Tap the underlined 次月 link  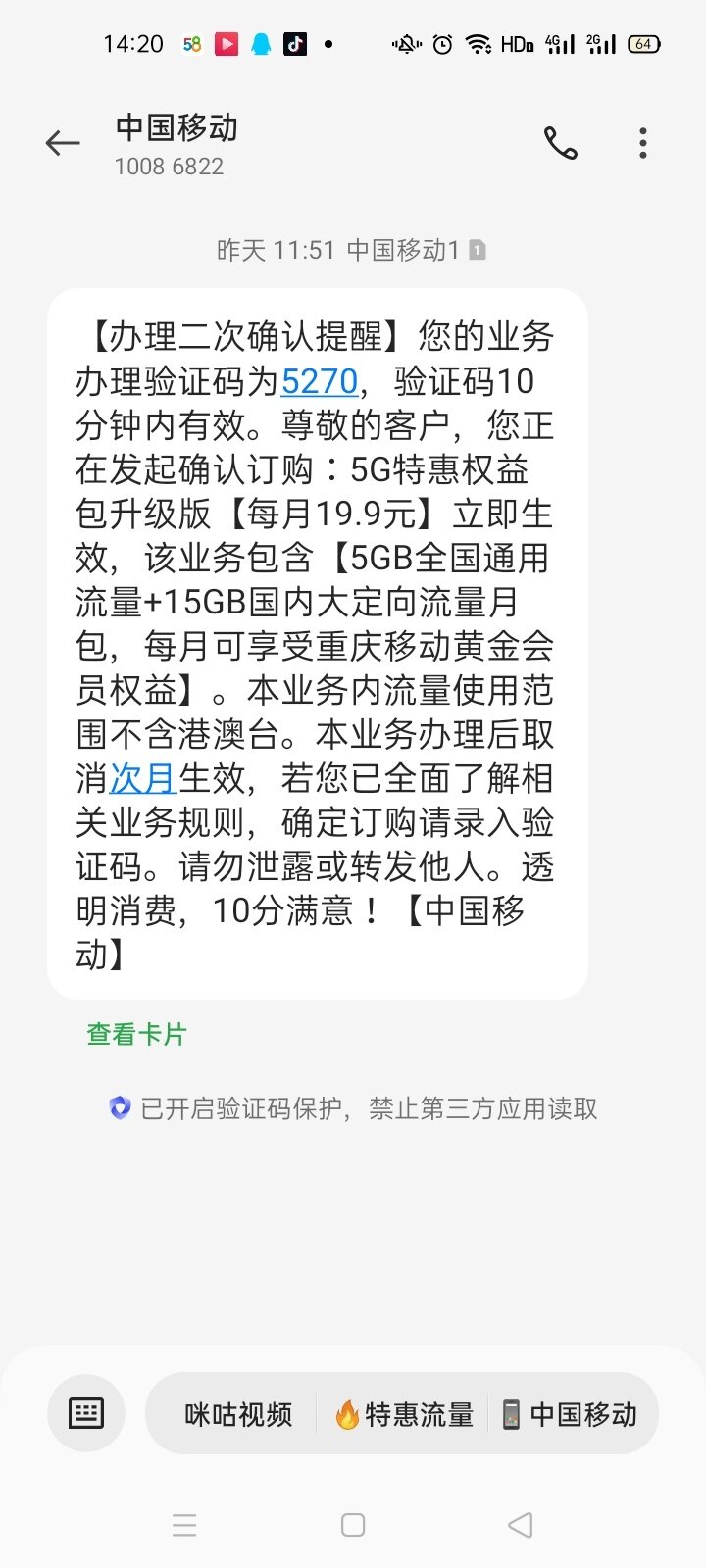pos(142,778)
